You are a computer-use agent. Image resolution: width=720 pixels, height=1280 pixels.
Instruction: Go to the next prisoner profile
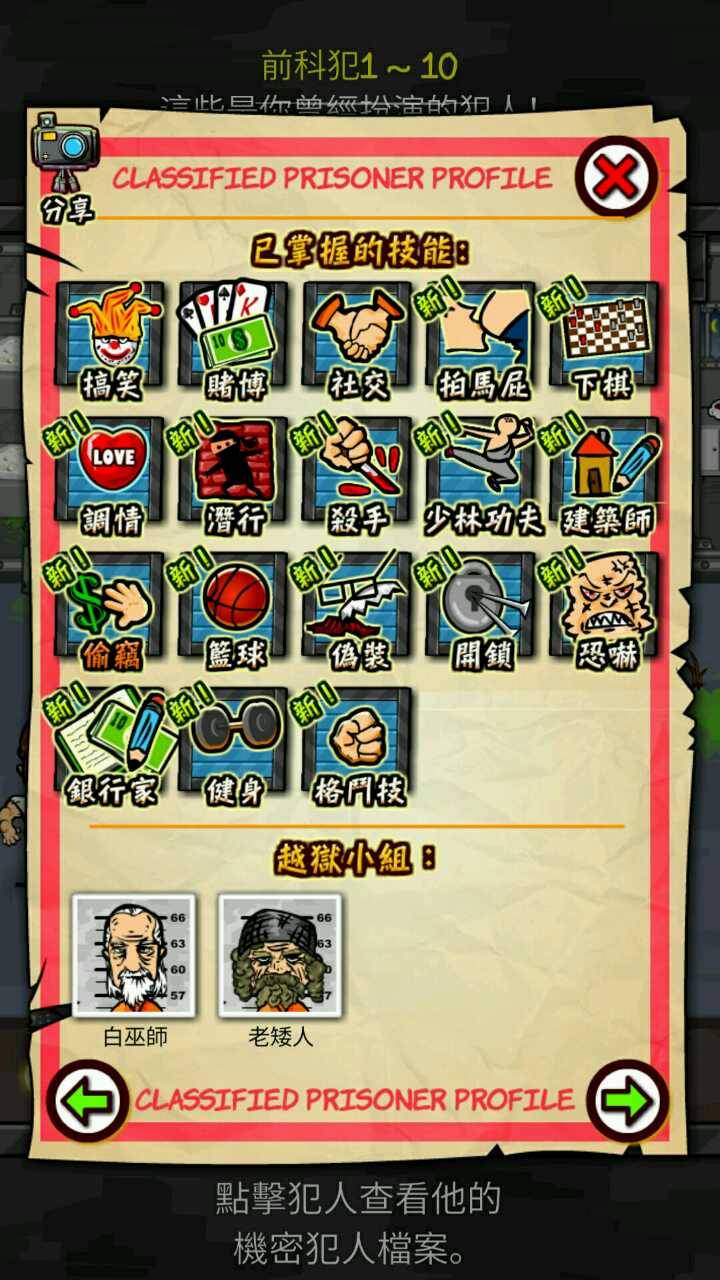pos(628,1101)
